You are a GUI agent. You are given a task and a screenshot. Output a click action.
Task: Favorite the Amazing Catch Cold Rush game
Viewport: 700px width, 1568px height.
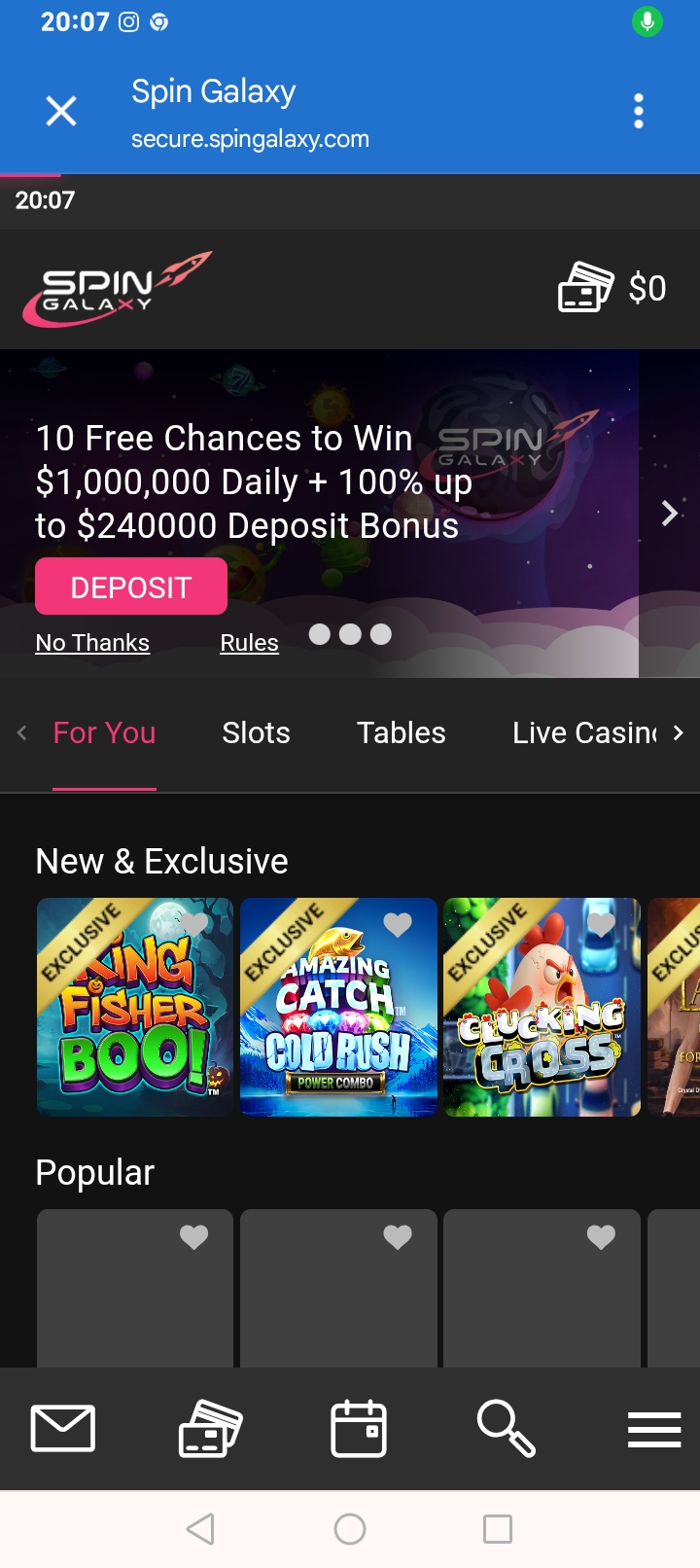click(x=397, y=925)
